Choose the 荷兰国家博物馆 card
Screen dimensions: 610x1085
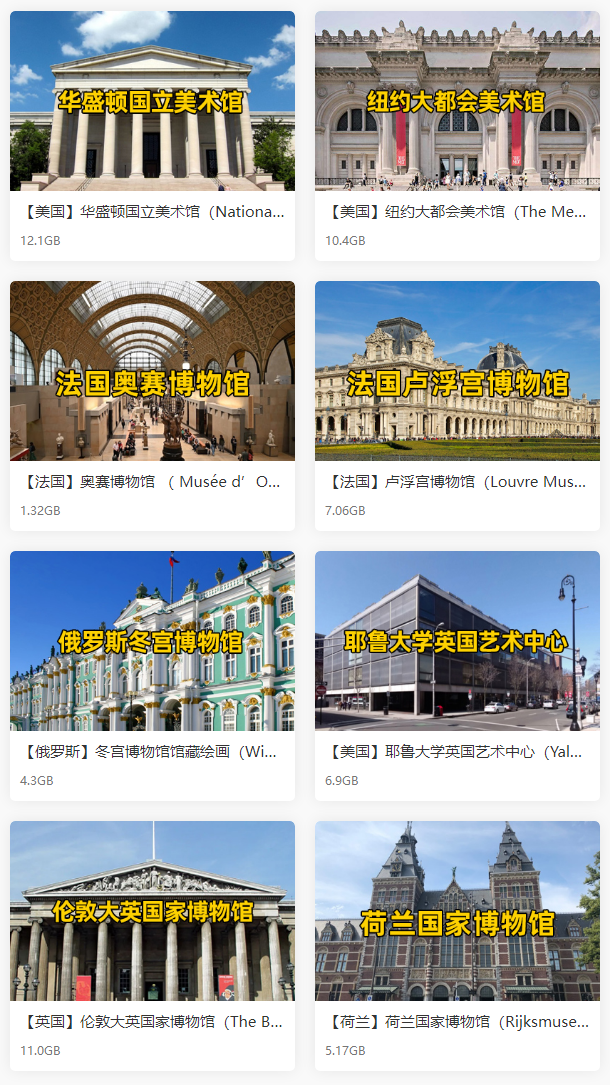pyautogui.click(x=457, y=912)
